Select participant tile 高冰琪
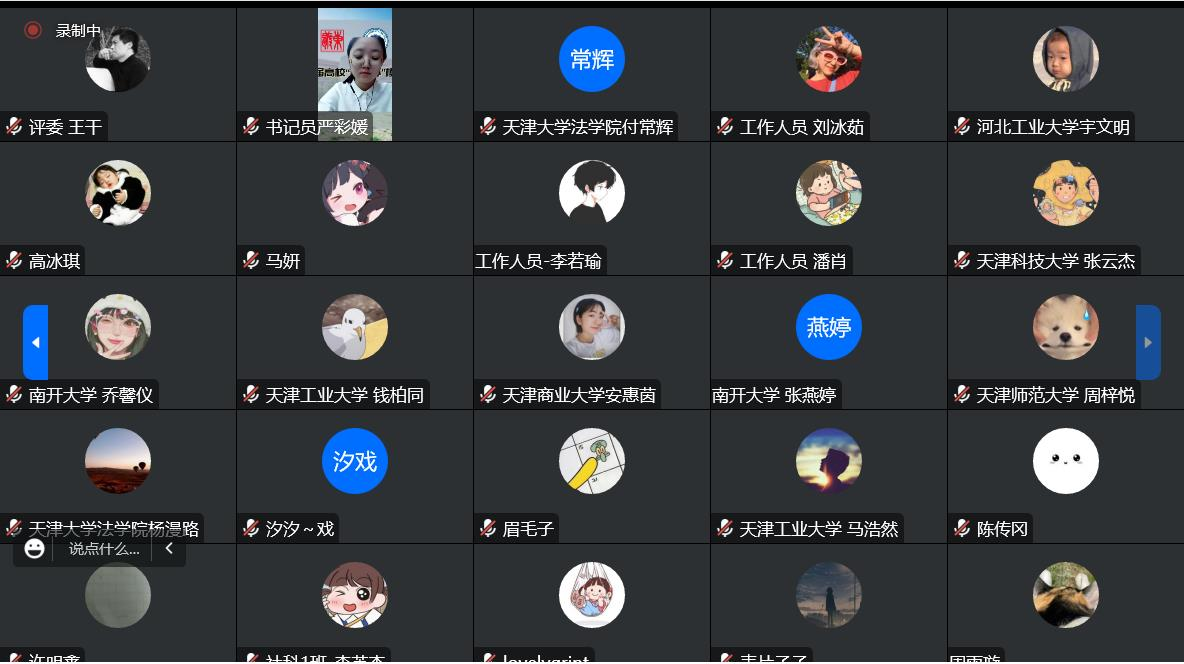This screenshot has height=664, width=1184. (x=118, y=208)
